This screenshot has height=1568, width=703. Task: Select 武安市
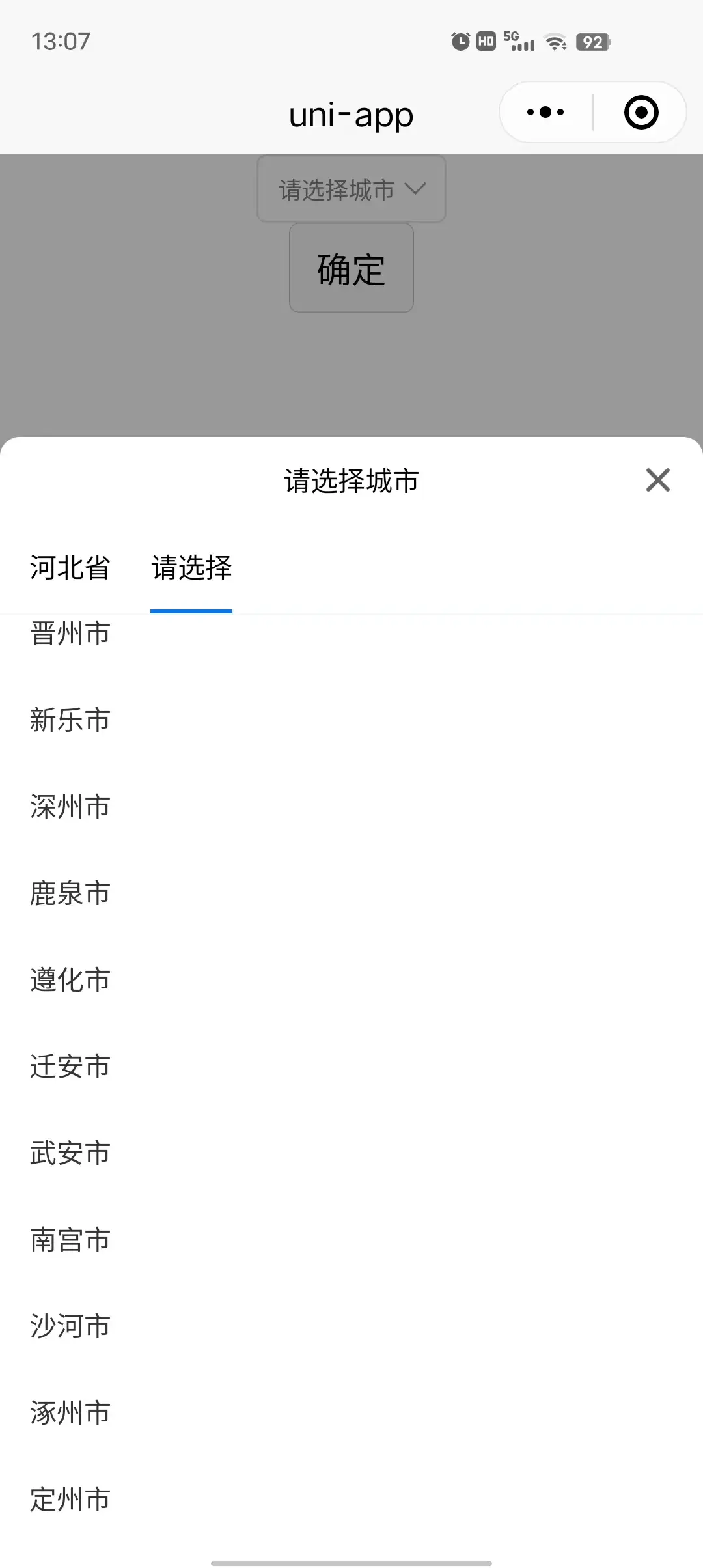pyautogui.click(x=351, y=1153)
